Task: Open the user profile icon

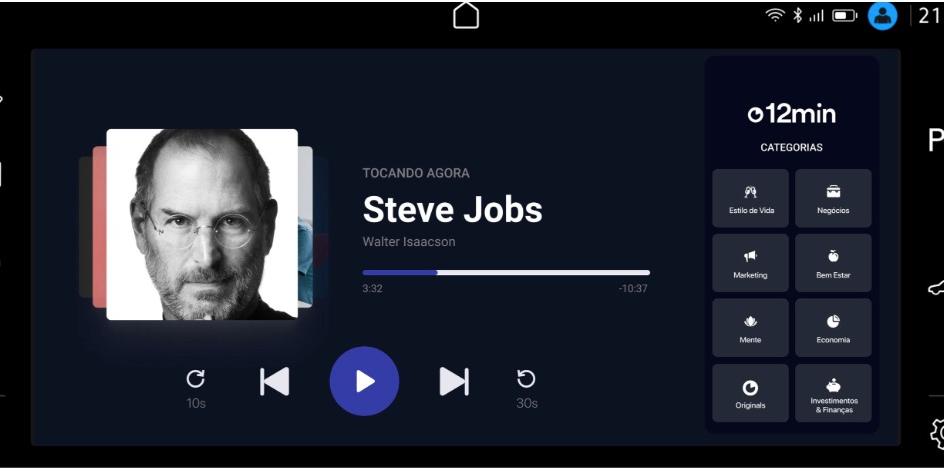Action: coord(882,15)
